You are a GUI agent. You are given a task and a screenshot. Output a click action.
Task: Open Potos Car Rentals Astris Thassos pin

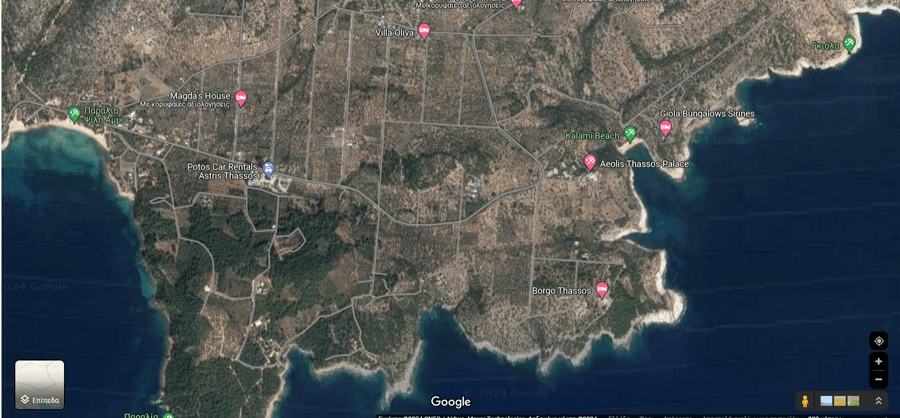click(268, 169)
